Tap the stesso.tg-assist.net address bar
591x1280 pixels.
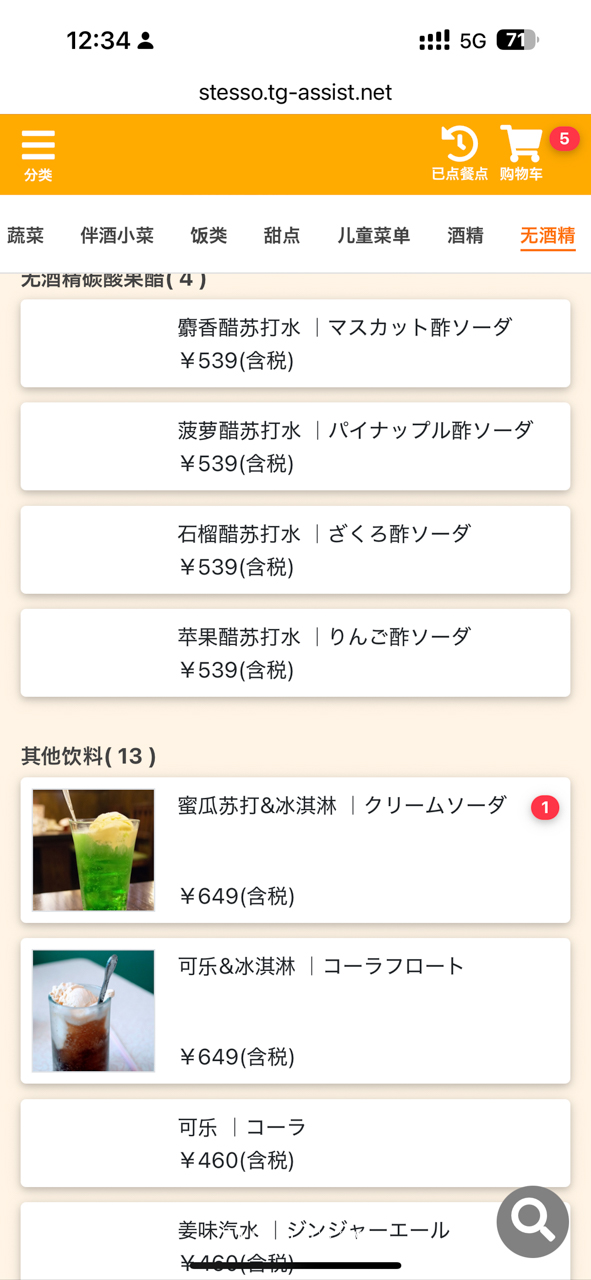point(295,93)
